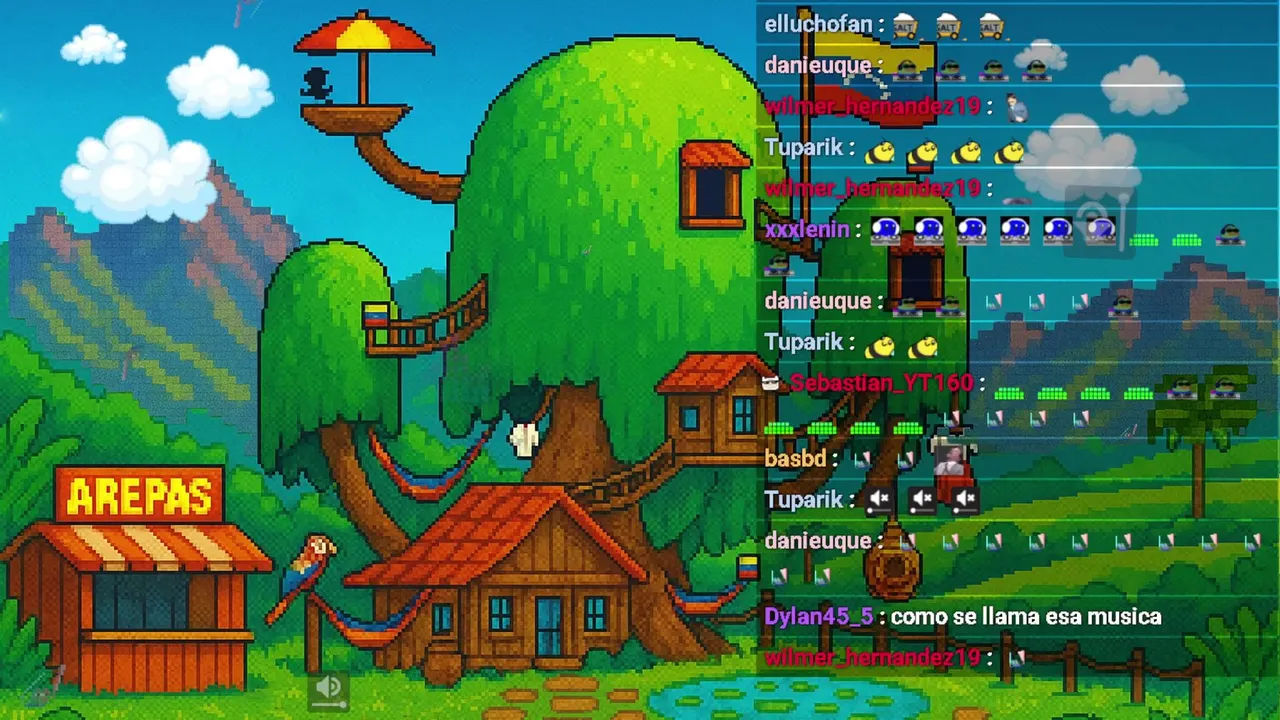Screen dimensions: 1280x720
Task: Tap the speaker volume icon on the grass
Action: coord(328,688)
